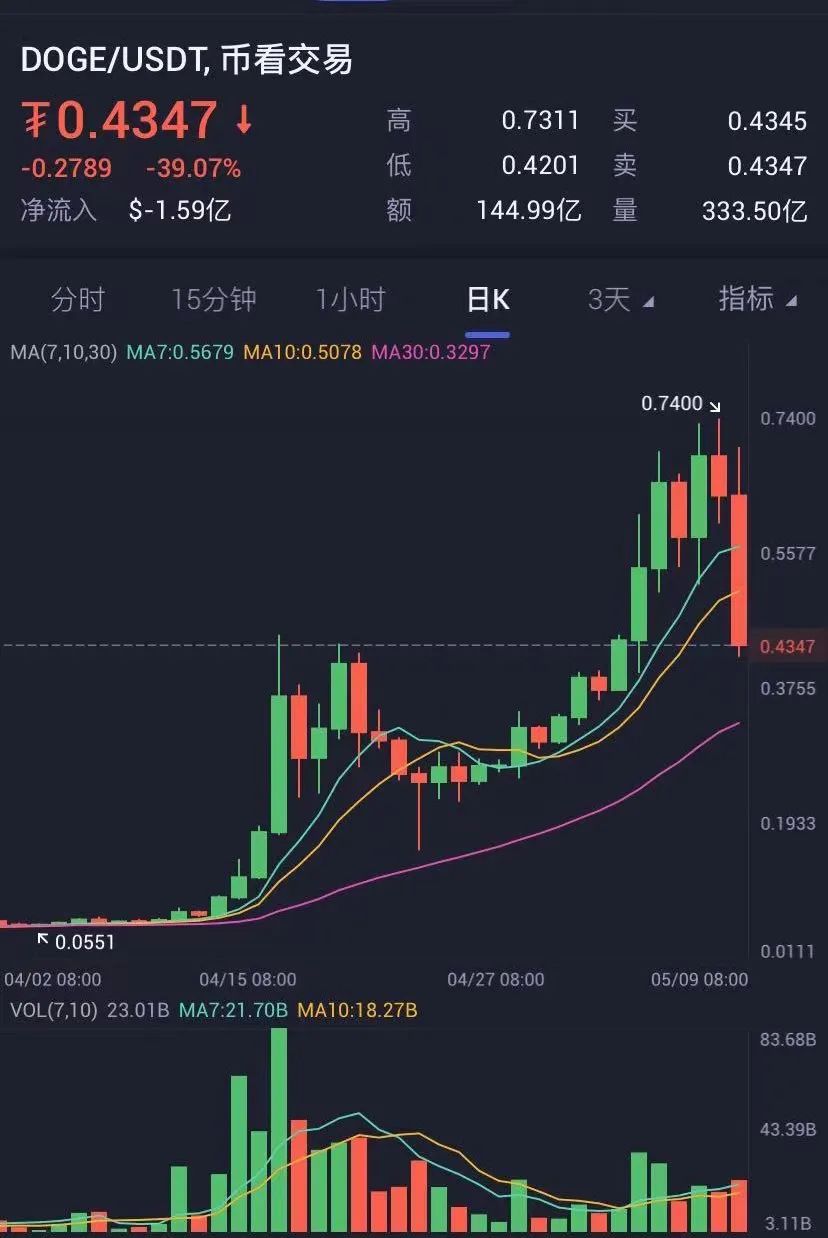Toggle the MA7:0.5679 moving average line
Screen dimensions: 828x1238
(x=176, y=352)
